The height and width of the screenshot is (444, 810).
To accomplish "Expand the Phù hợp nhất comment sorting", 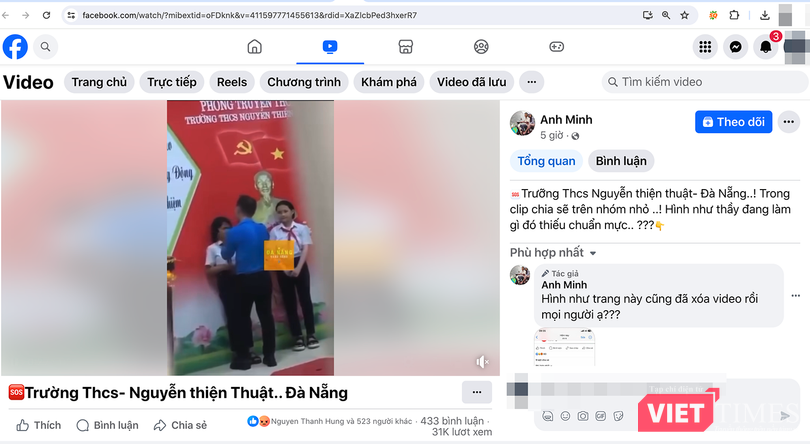I will (x=554, y=253).
